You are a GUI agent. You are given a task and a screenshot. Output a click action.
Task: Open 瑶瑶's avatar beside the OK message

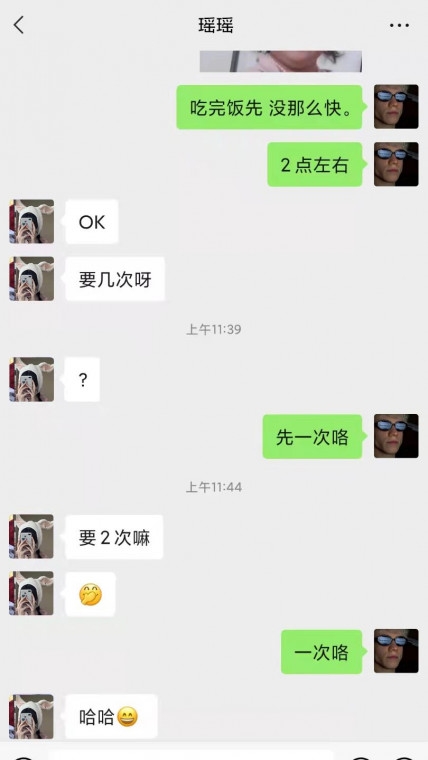(x=32, y=222)
